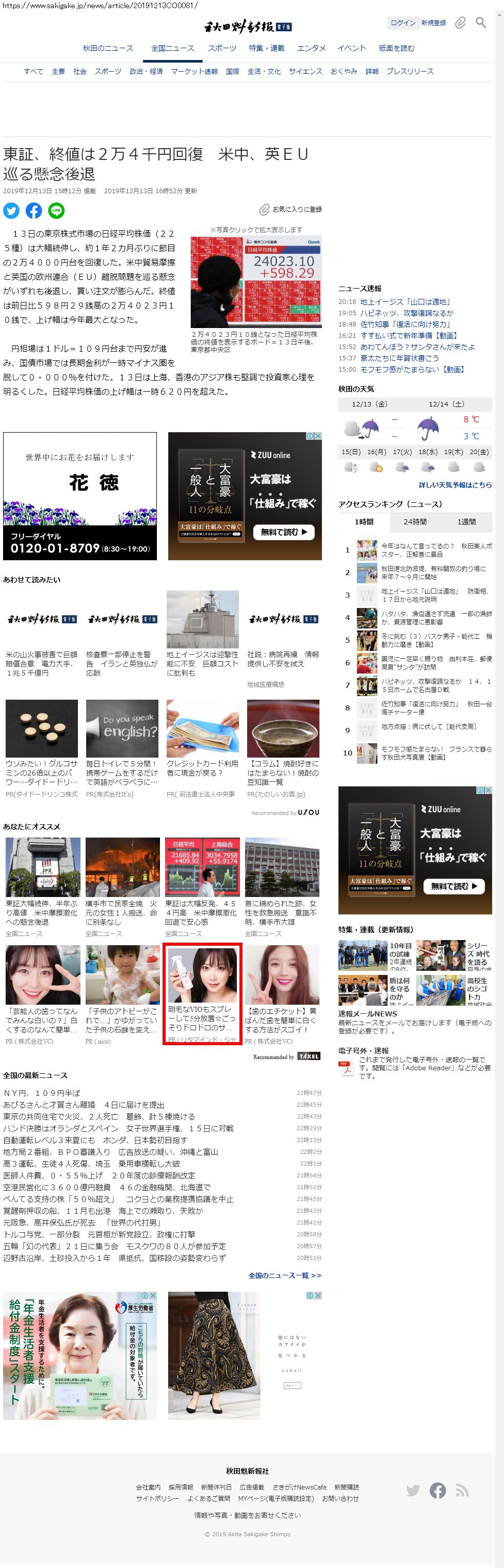Show the 1週間 access ranking

[x=466, y=522]
